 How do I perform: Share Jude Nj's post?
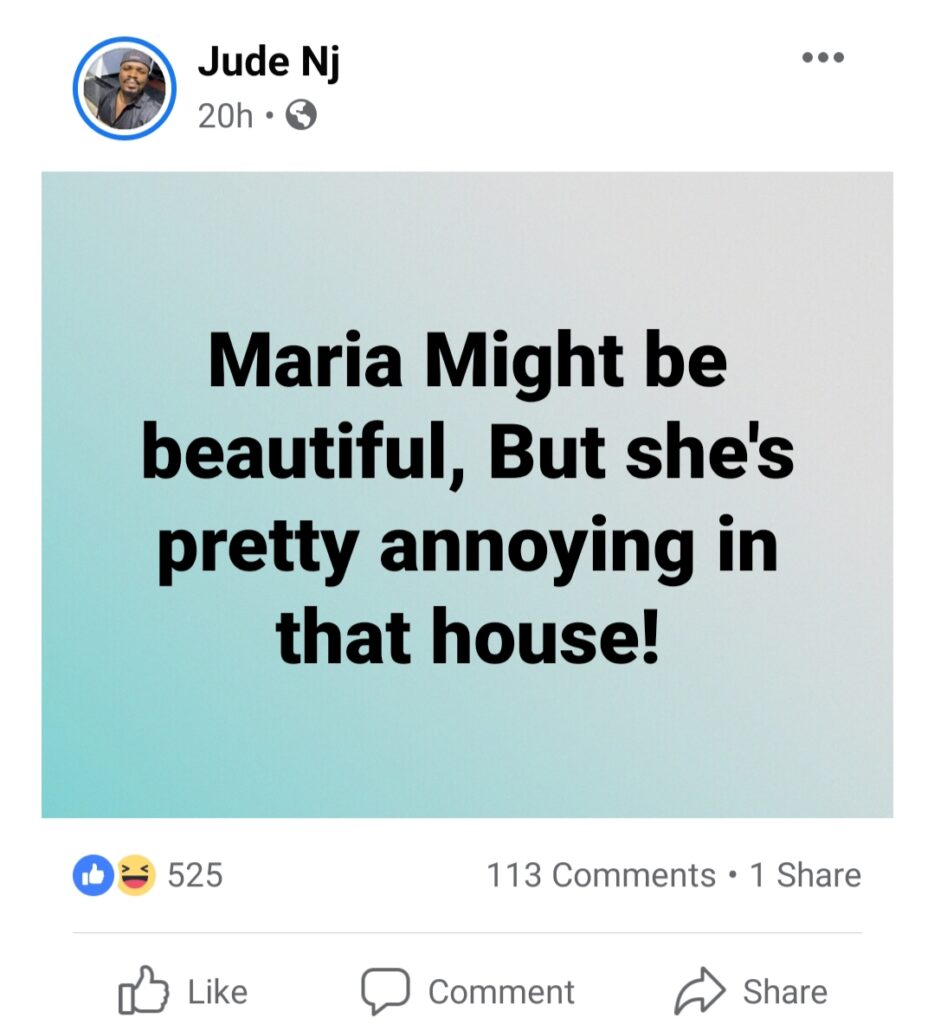click(751, 991)
